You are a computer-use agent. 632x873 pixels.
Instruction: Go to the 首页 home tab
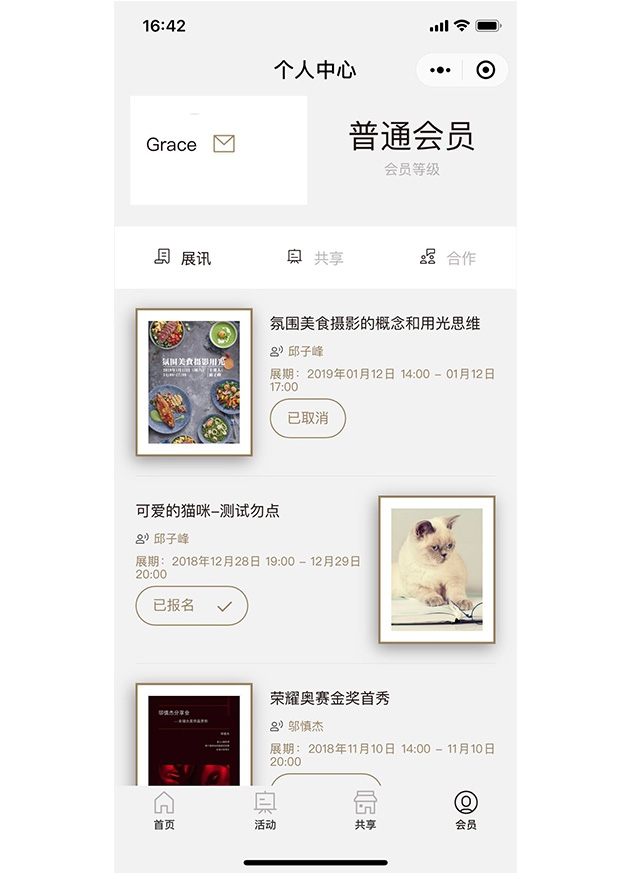[x=164, y=811]
